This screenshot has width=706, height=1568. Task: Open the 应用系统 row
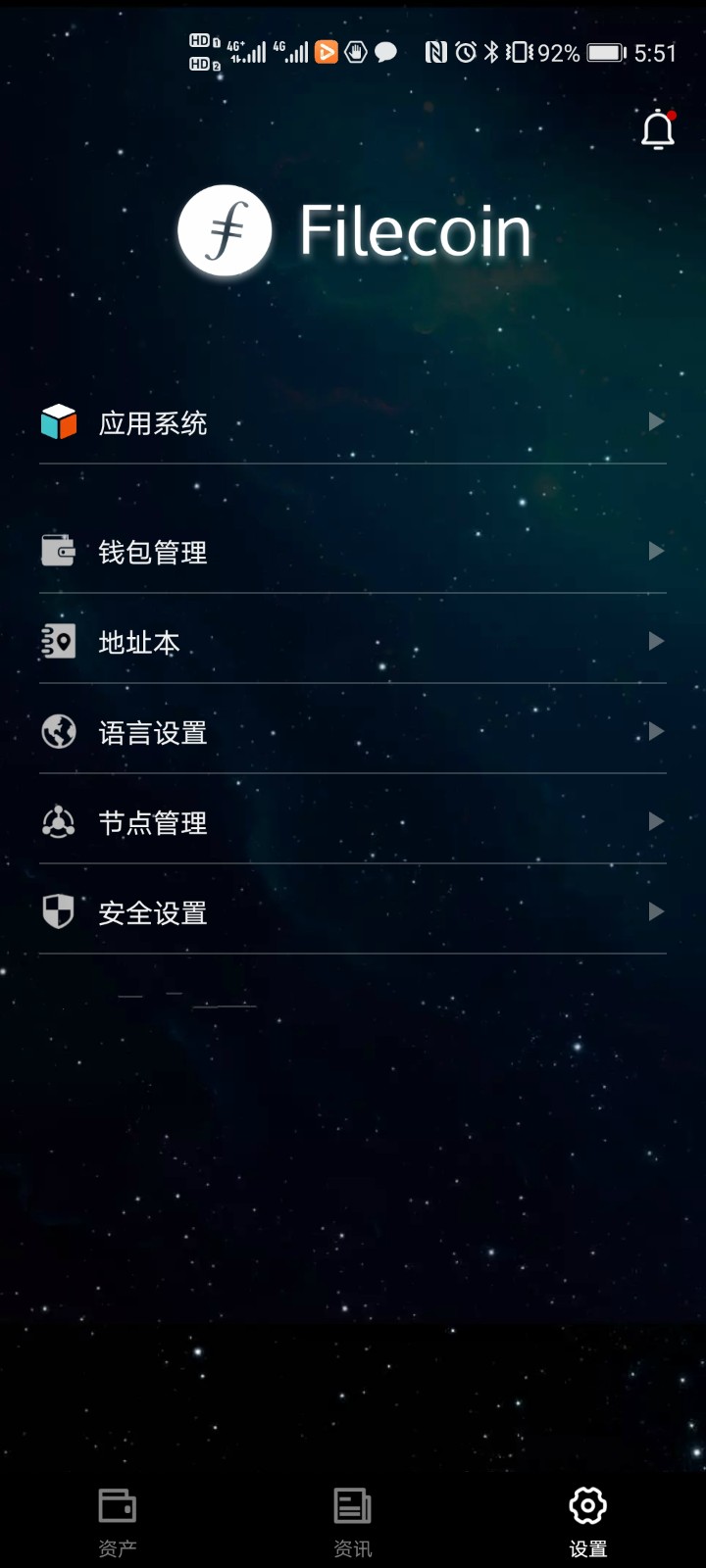click(x=353, y=422)
